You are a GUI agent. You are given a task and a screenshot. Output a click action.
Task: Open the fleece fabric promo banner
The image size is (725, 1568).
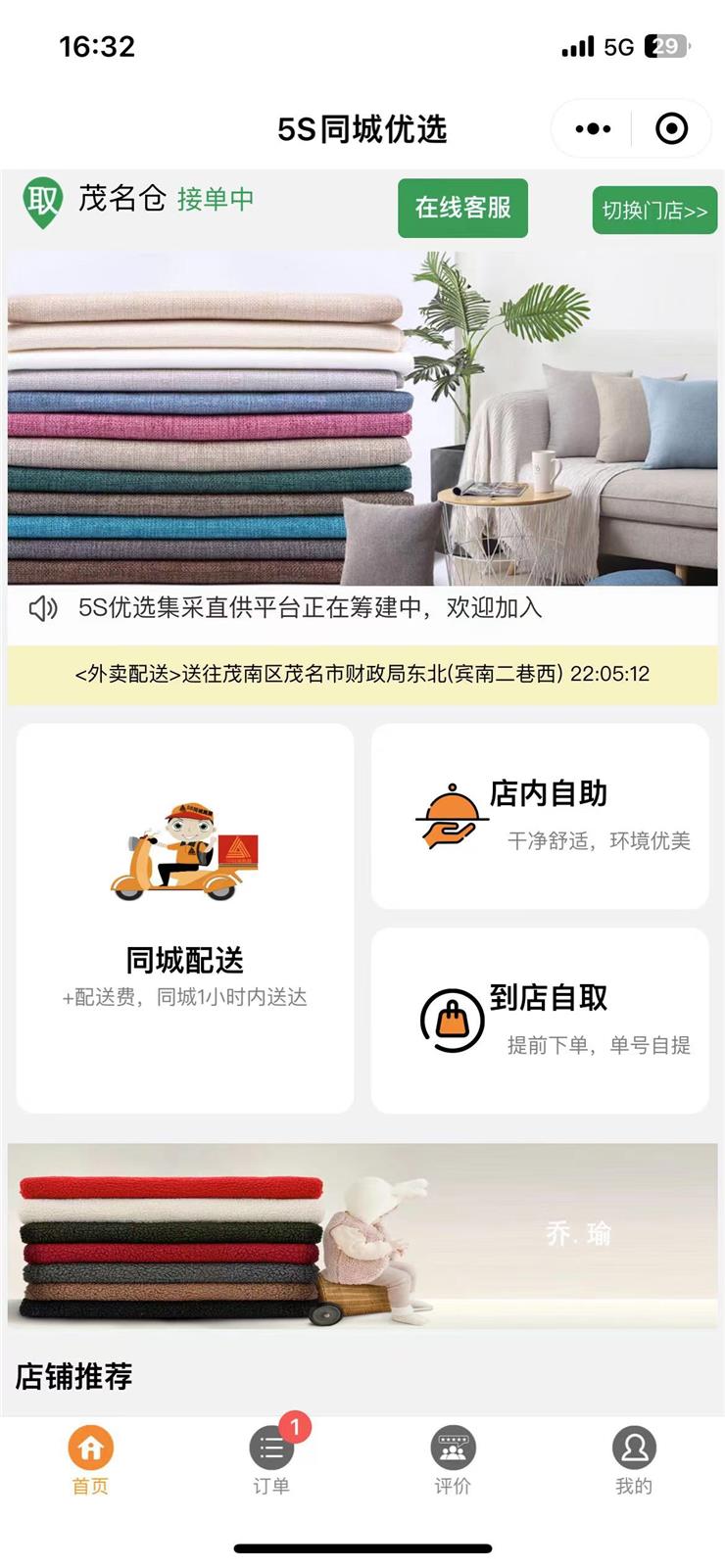tap(362, 1236)
